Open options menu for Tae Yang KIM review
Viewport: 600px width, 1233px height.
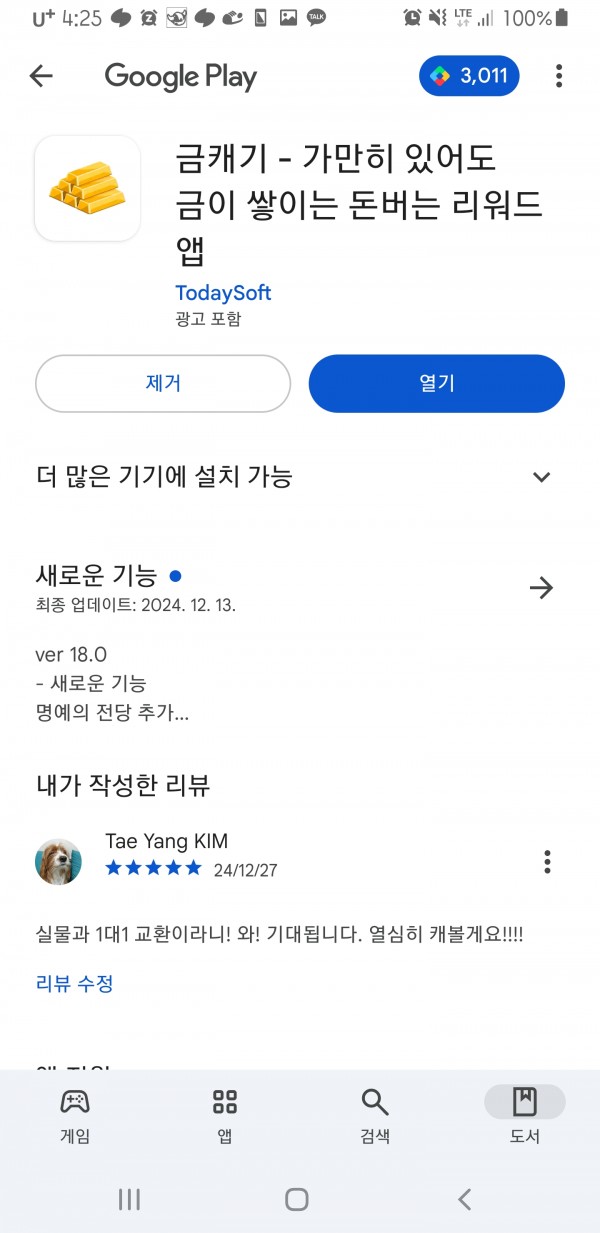pyautogui.click(x=547, y=861)
